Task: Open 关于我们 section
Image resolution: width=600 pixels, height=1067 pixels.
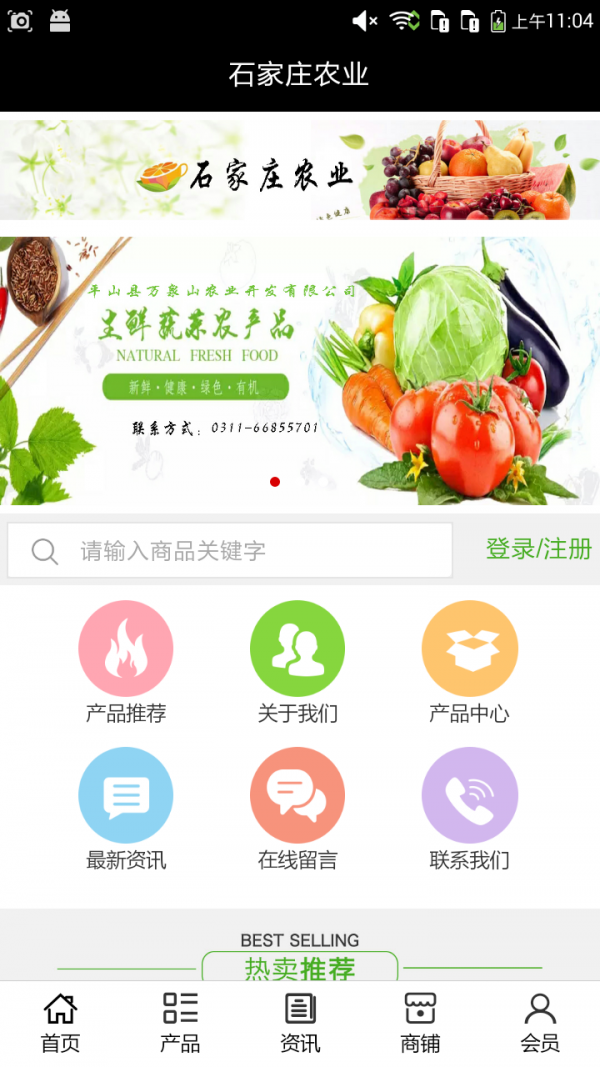Action: [x=297, y=649]
